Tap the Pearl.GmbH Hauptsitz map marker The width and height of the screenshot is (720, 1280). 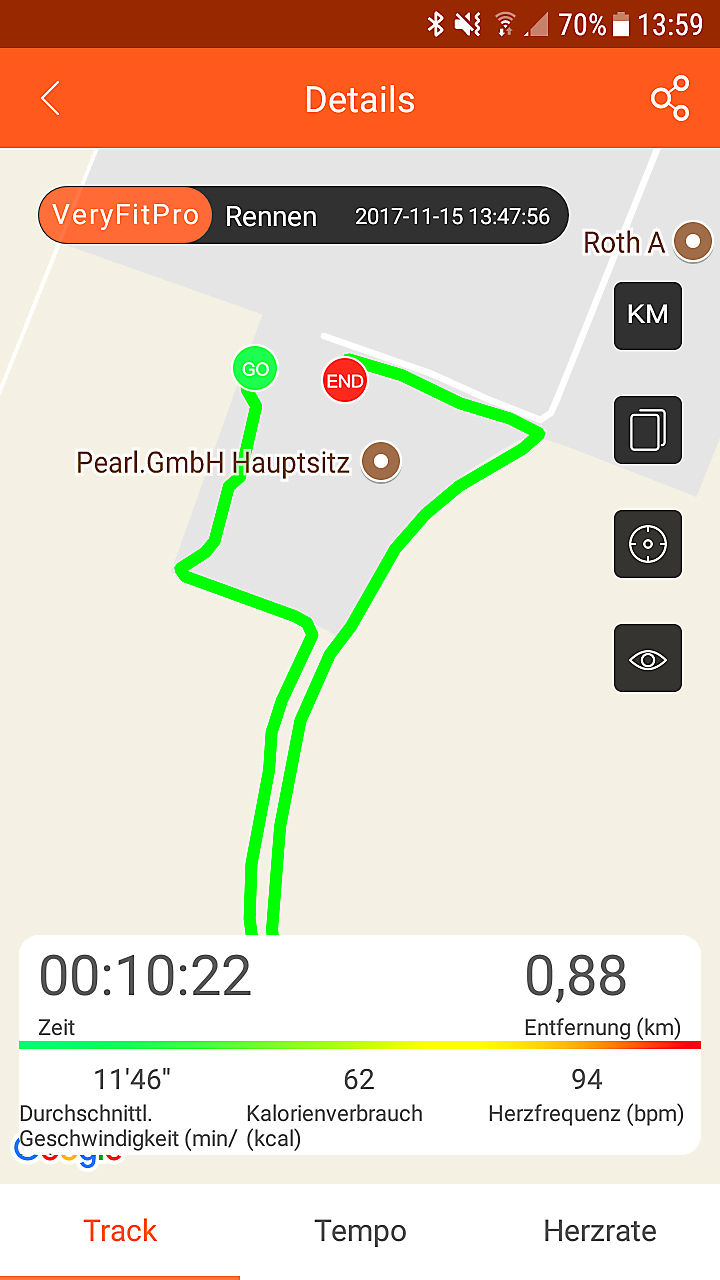[x=380, y=461]
